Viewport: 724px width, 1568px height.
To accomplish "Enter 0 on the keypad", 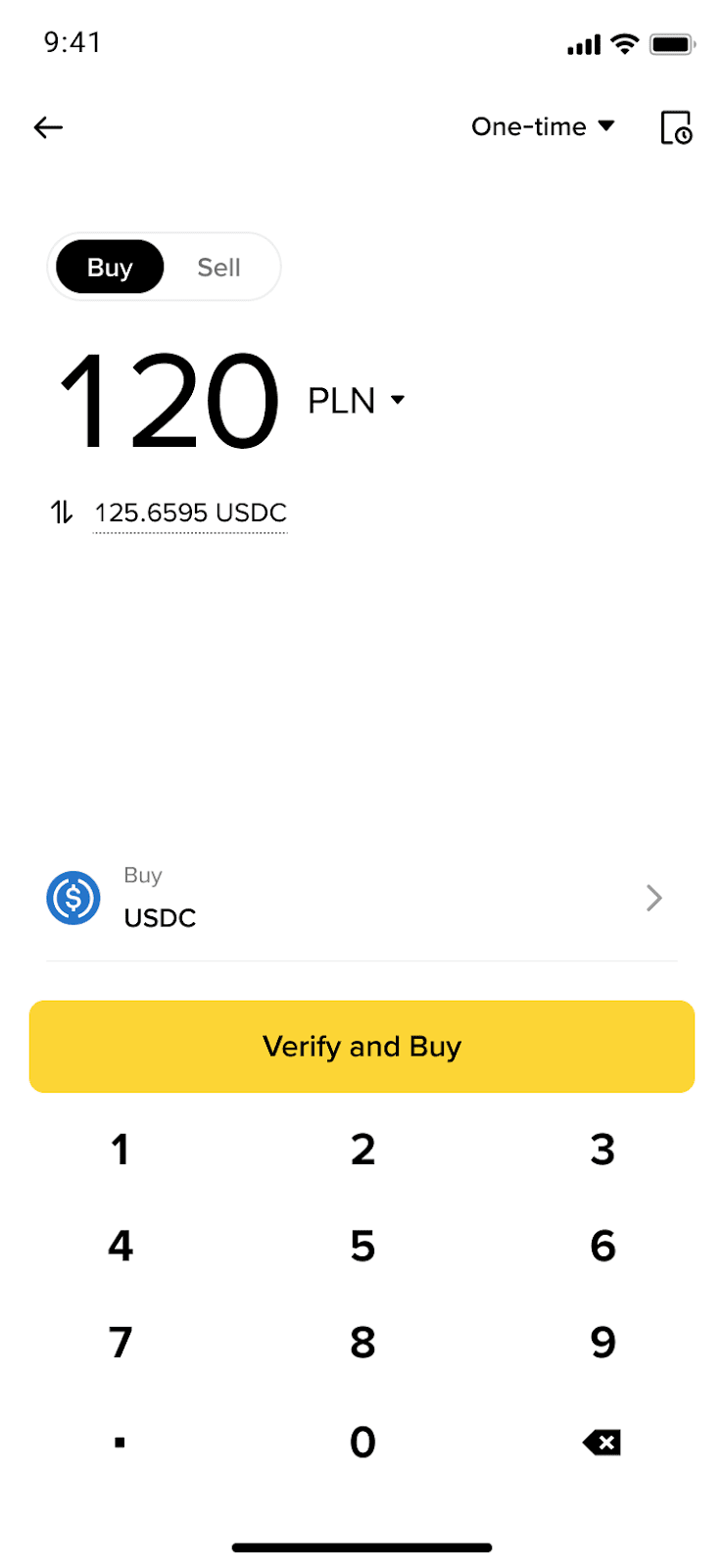I will tap(362, 1442).
